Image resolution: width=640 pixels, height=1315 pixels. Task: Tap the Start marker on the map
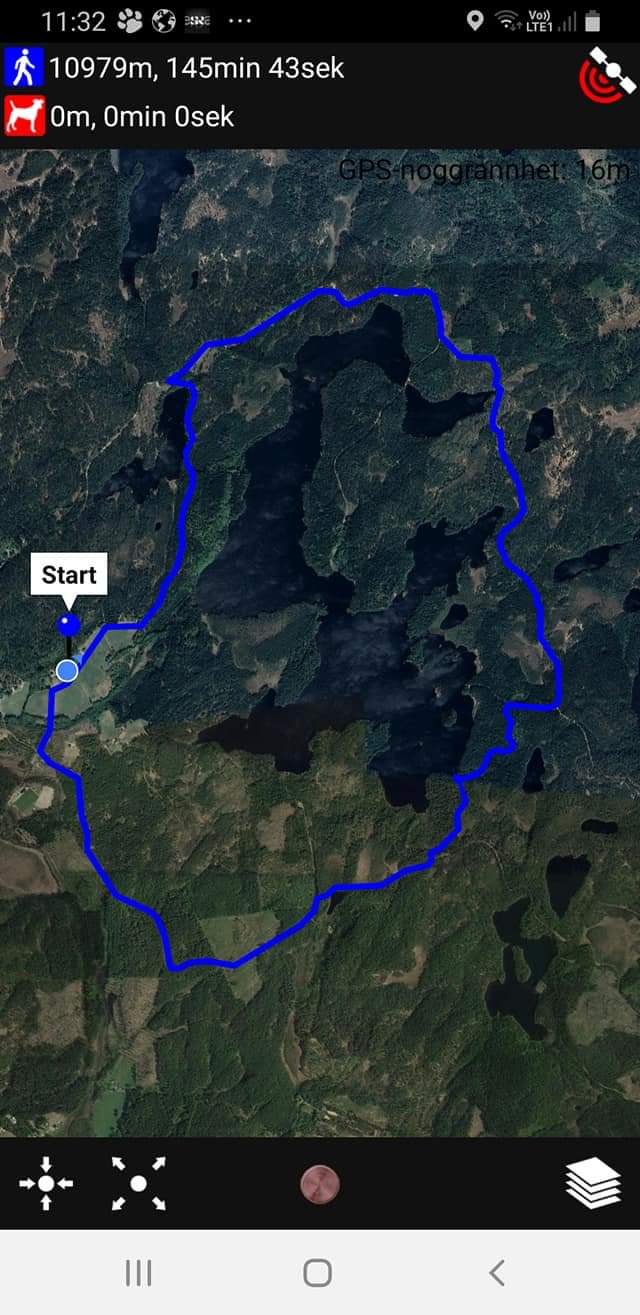click(69, 624)
